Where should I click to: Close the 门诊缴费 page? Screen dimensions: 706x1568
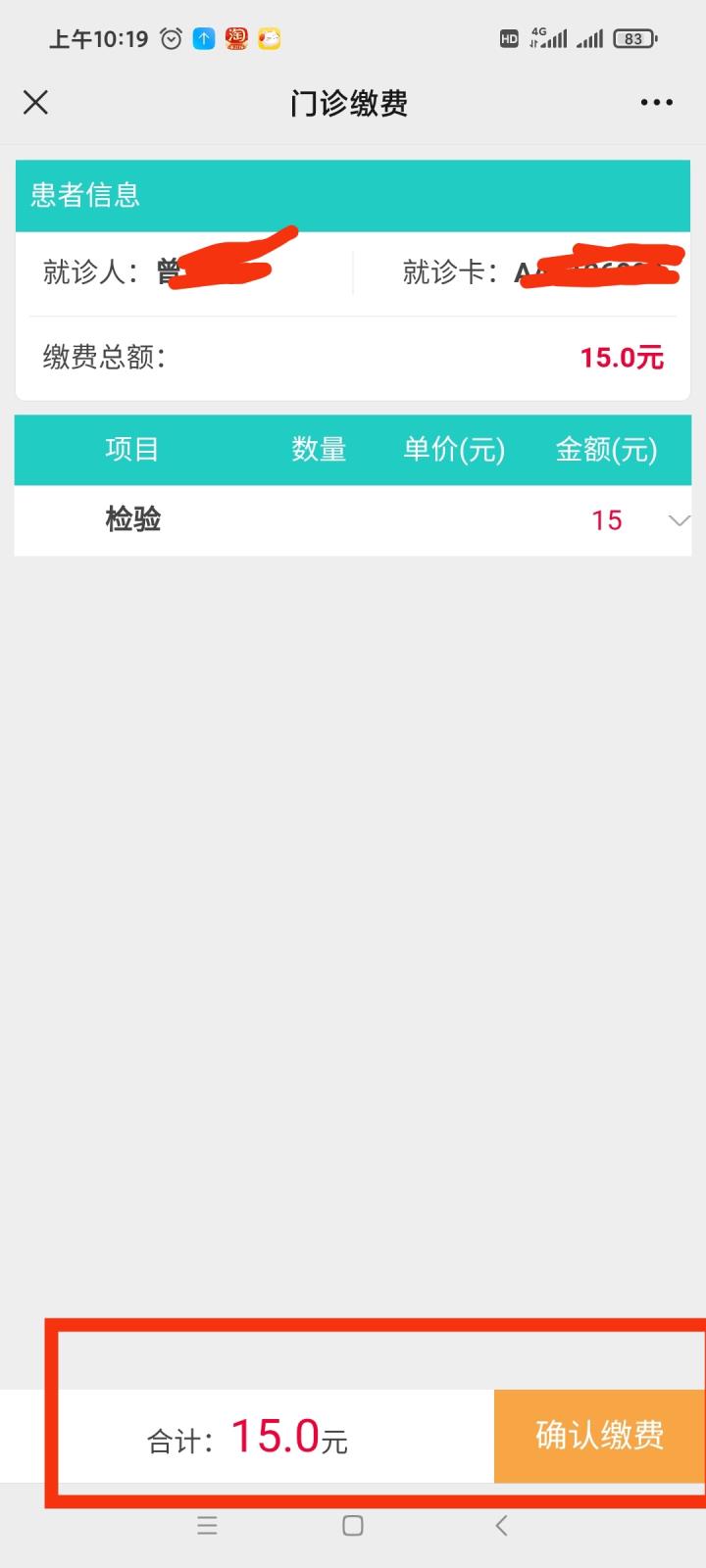click(35, 103)
